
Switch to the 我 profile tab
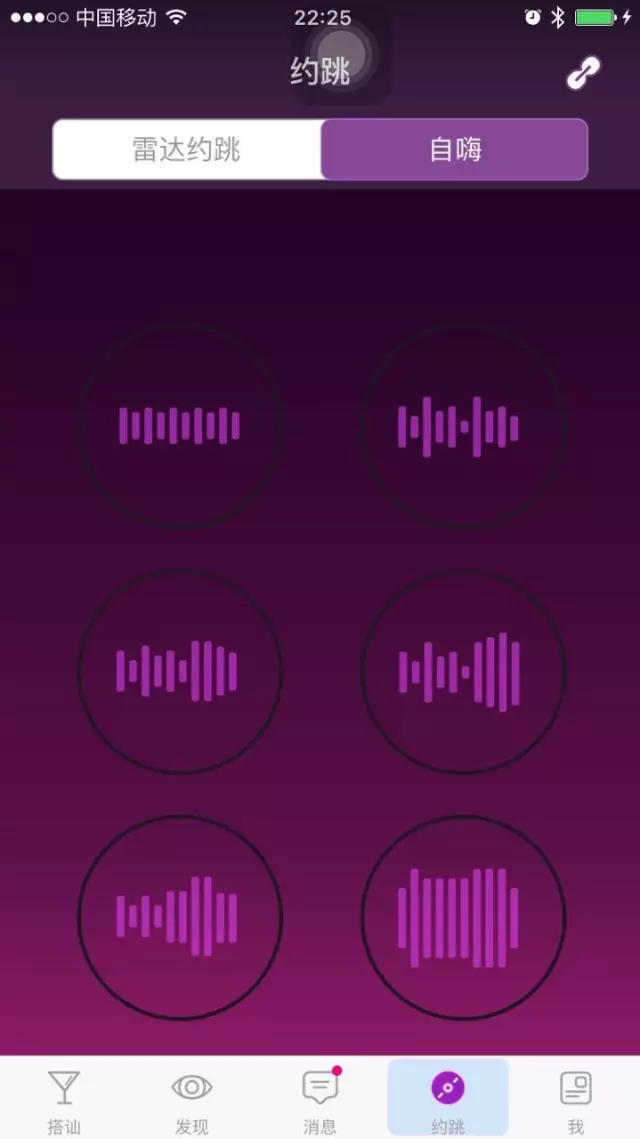(x=575, y=1099)
